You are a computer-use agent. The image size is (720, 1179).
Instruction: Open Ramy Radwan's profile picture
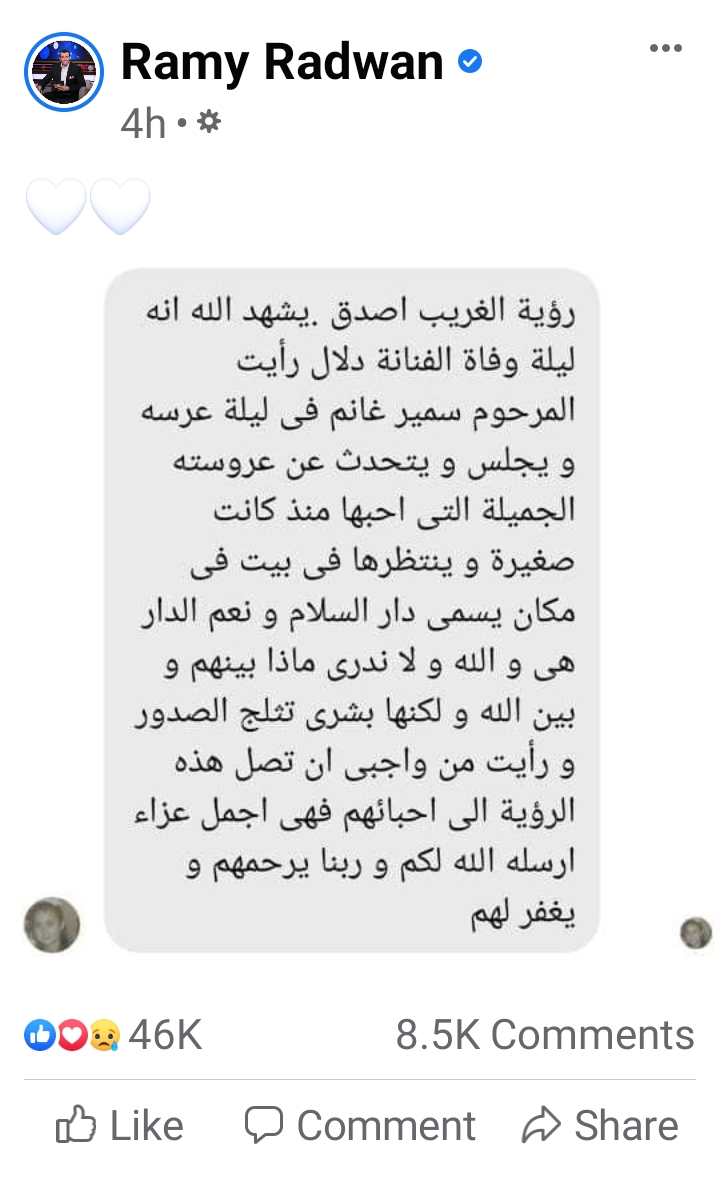click(x=63, y=72)
